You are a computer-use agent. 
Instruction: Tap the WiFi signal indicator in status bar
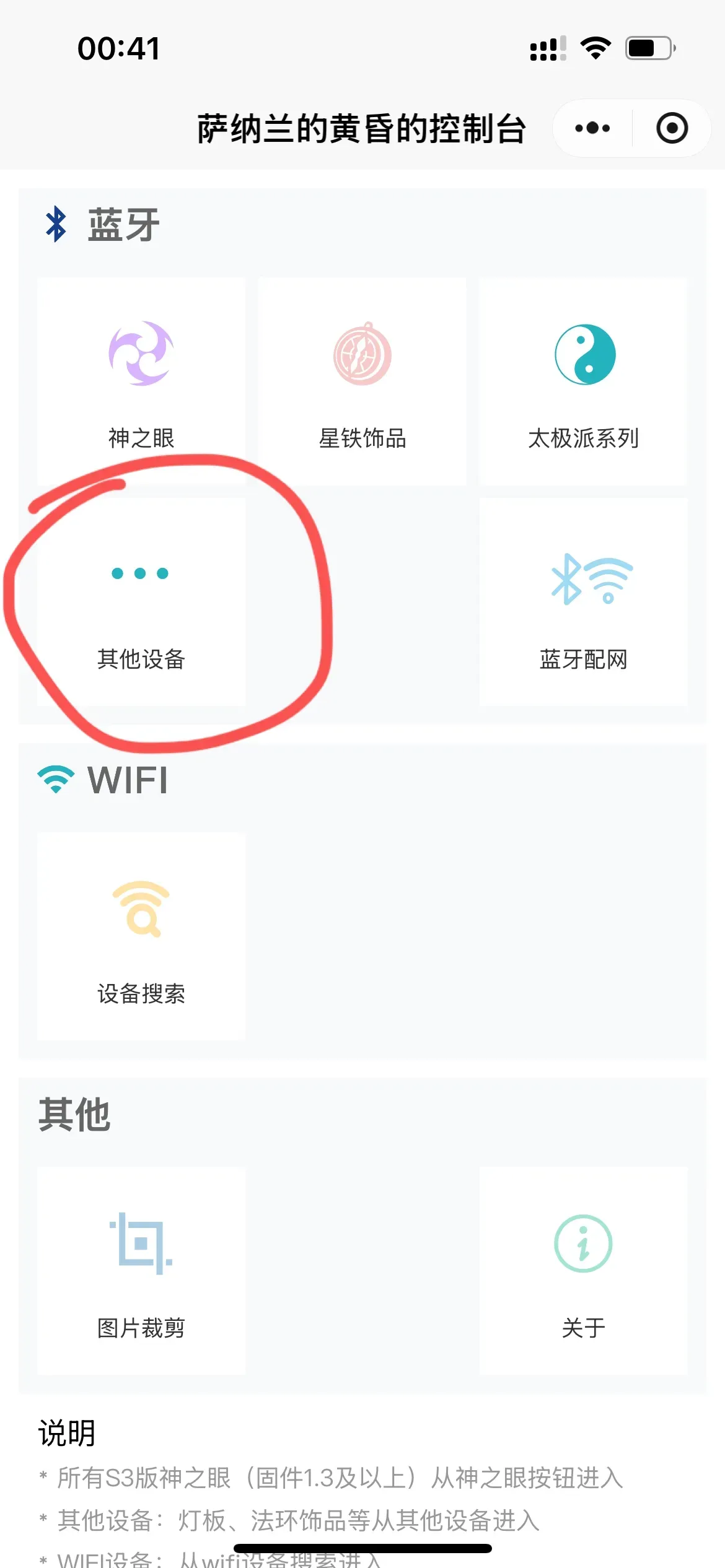596,46
